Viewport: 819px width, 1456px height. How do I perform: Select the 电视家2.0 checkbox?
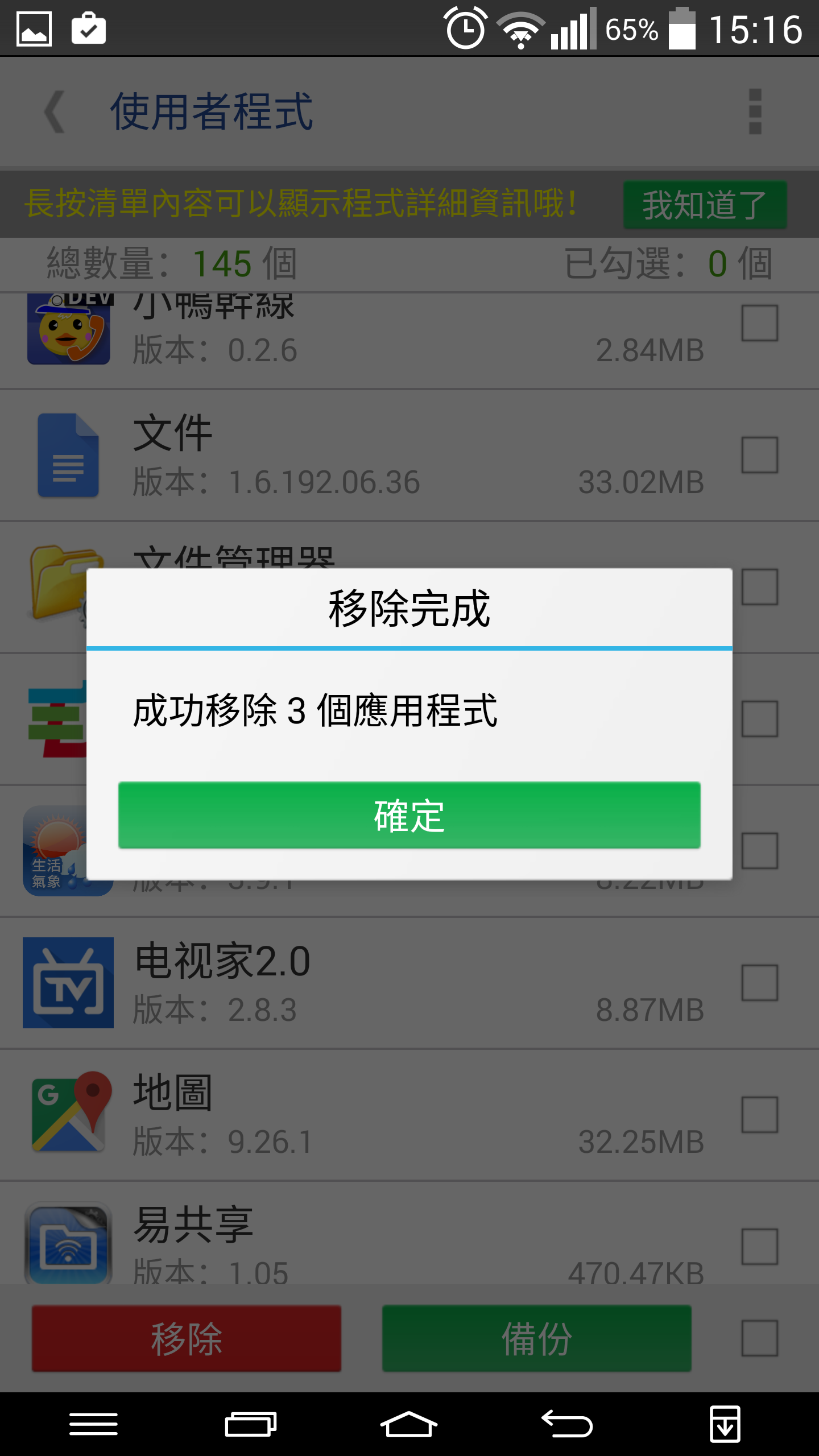point(759,982)
